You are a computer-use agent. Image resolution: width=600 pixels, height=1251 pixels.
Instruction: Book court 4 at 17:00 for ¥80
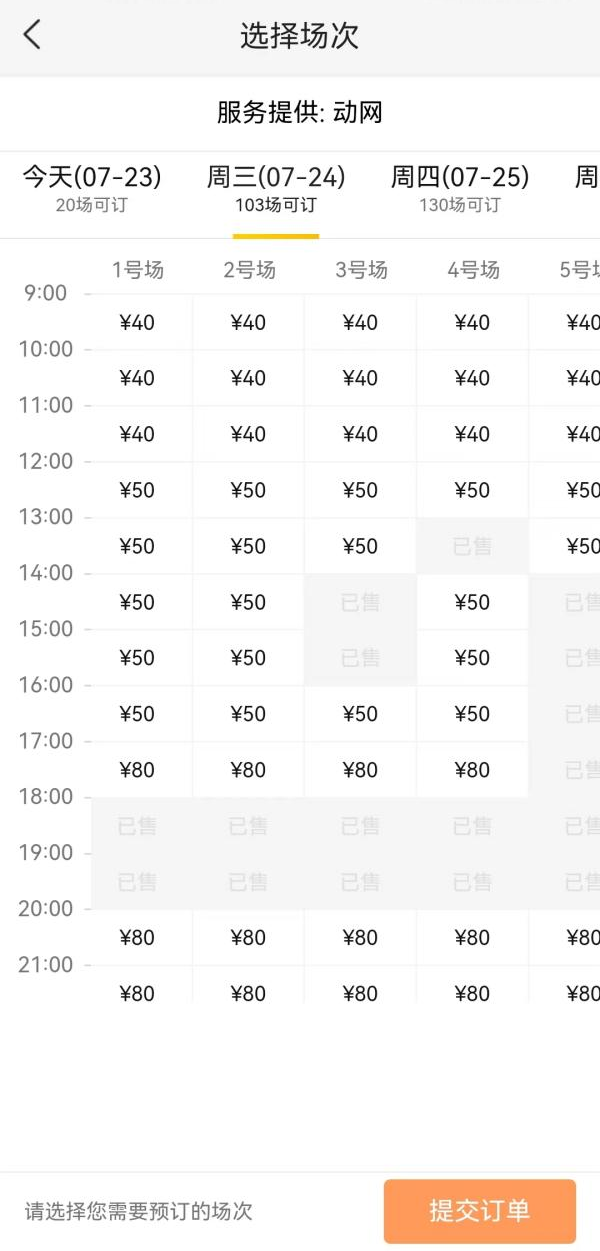point(473,771)
